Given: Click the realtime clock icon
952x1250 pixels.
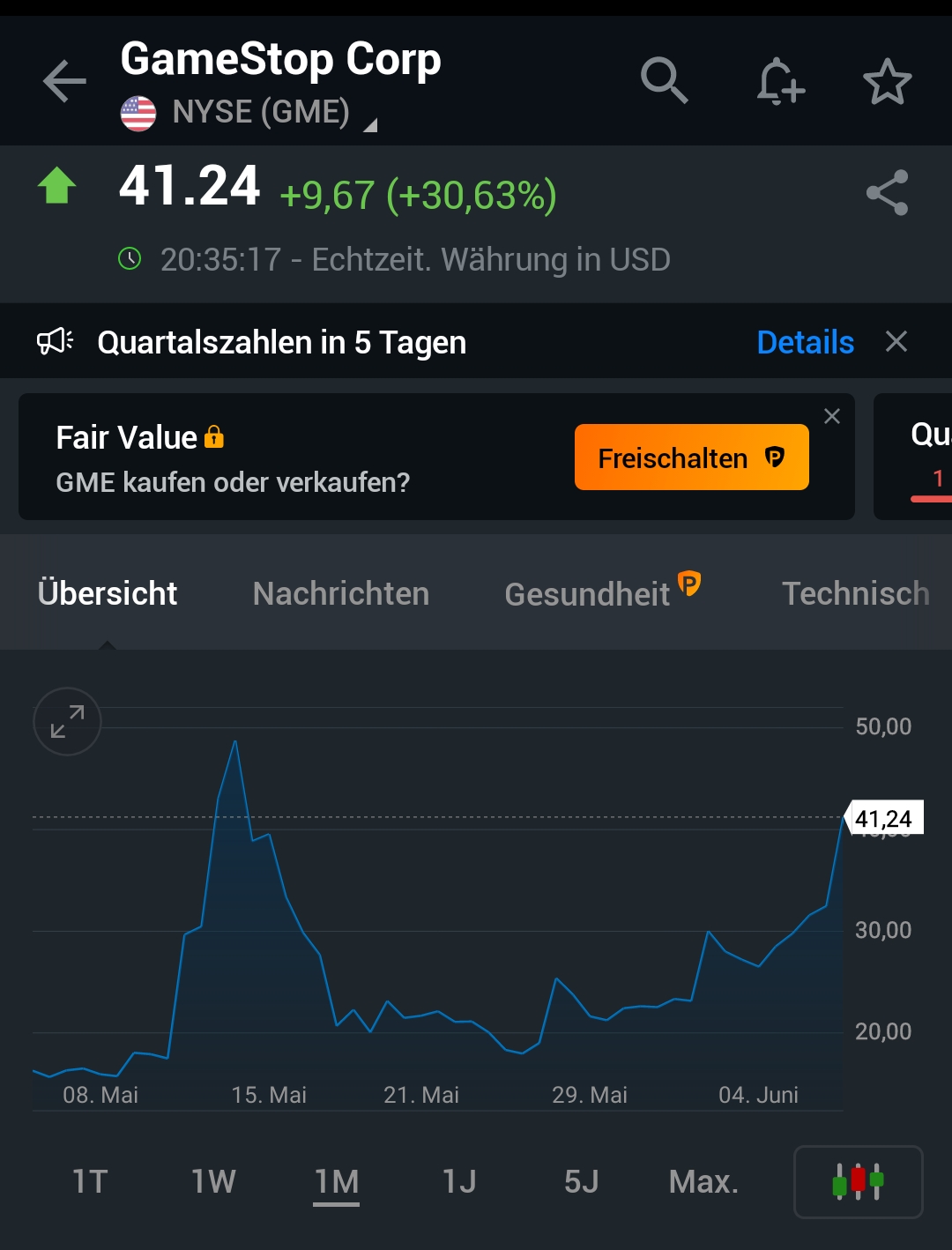Looking at the screenshot, I should click(130, 258).
